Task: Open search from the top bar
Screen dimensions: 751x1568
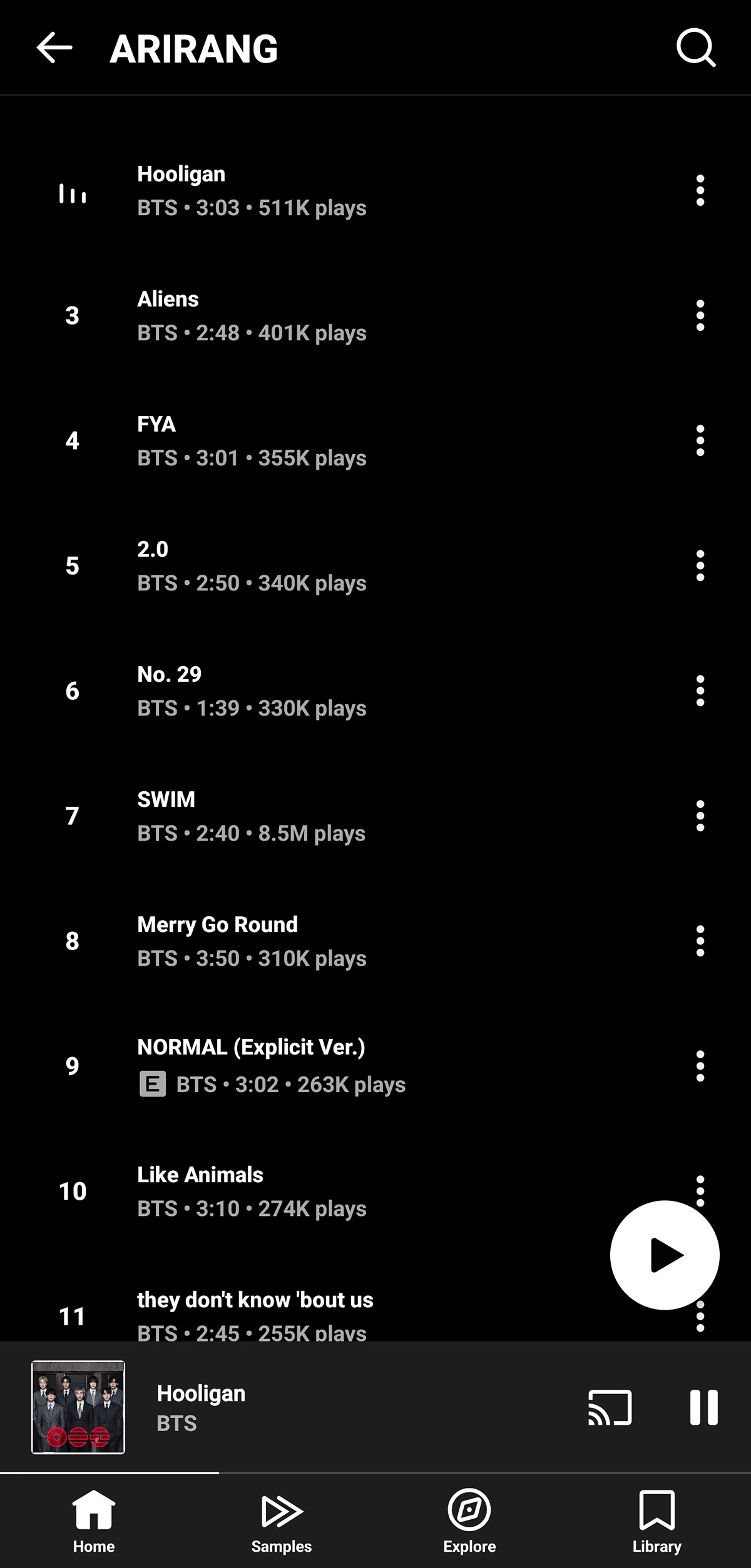Action: tap(695, 48)
